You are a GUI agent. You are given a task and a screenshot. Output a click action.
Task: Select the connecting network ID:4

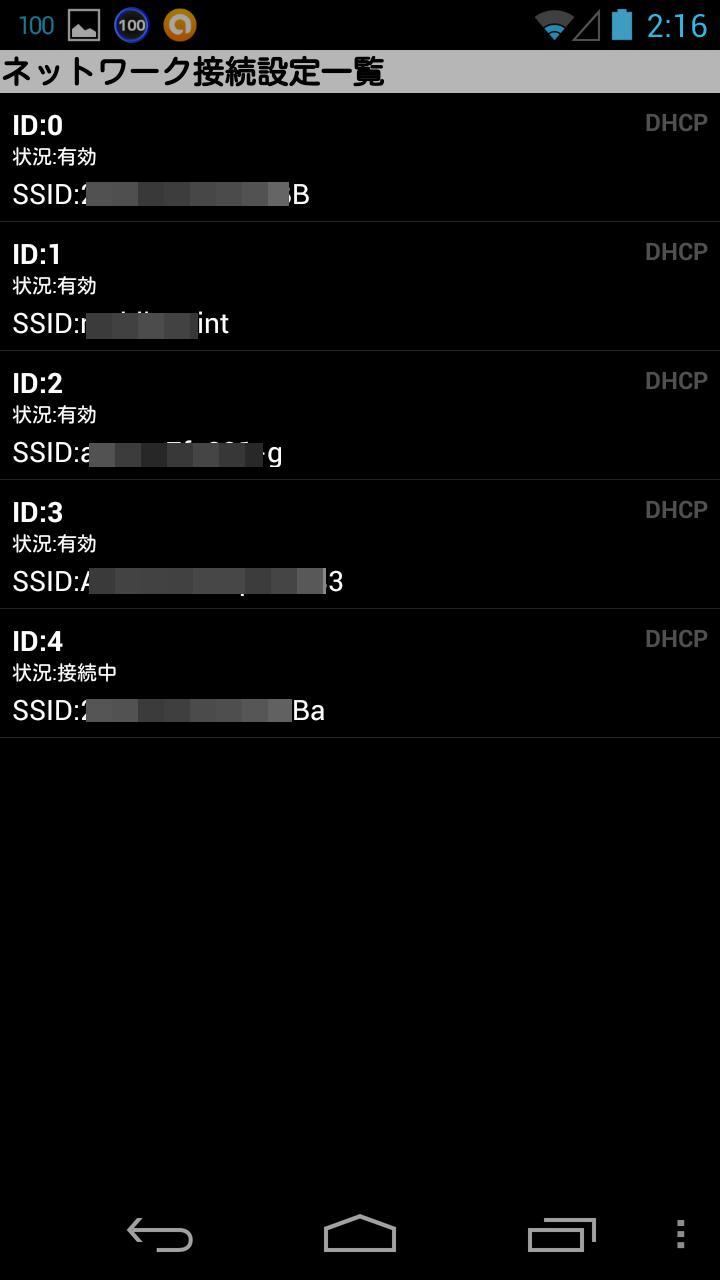click(360, 674)
